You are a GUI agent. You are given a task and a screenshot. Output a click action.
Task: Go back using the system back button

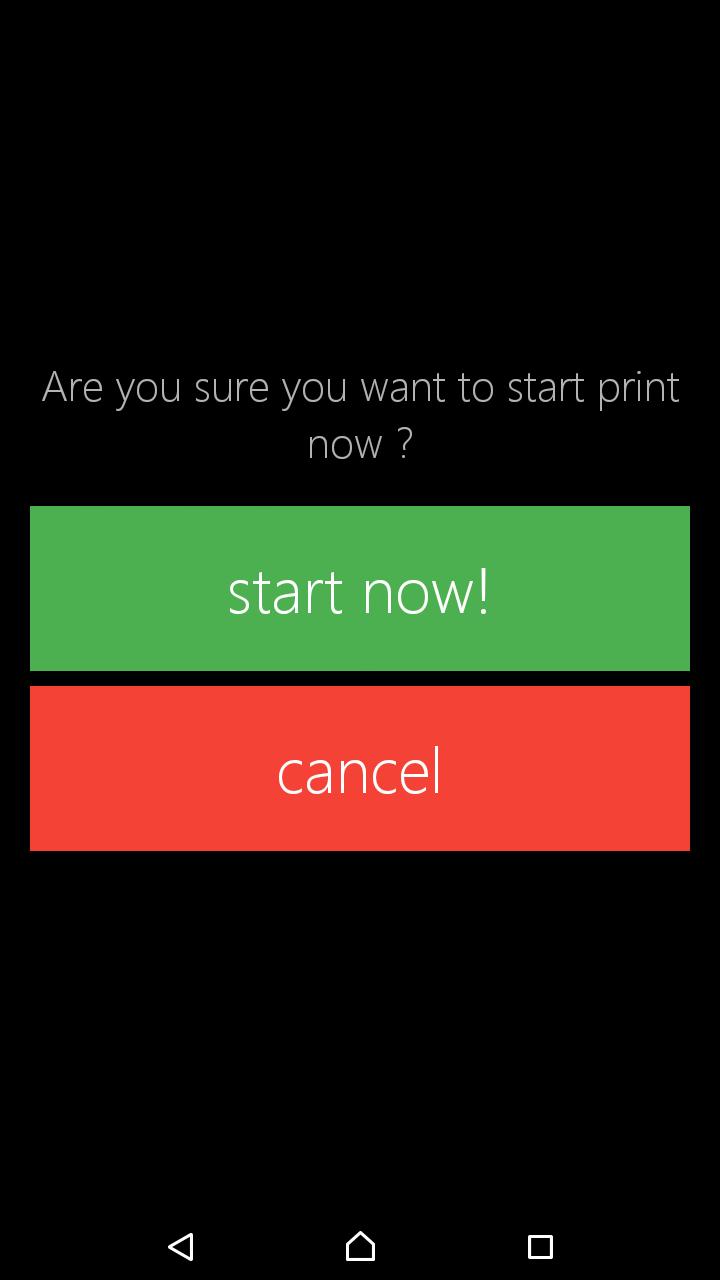click(x=181, y=1246)
